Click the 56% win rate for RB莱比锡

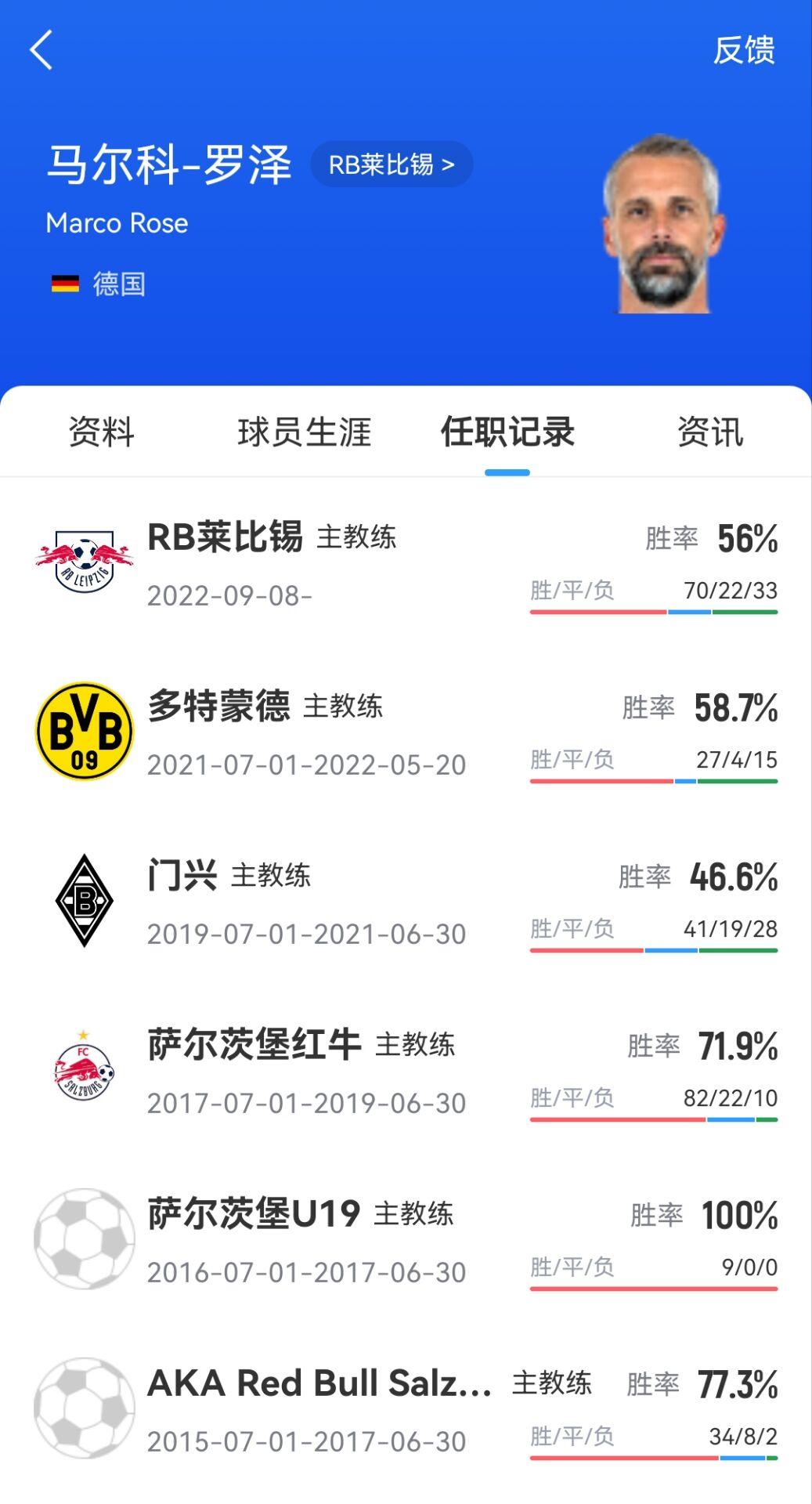click(746, 538)
